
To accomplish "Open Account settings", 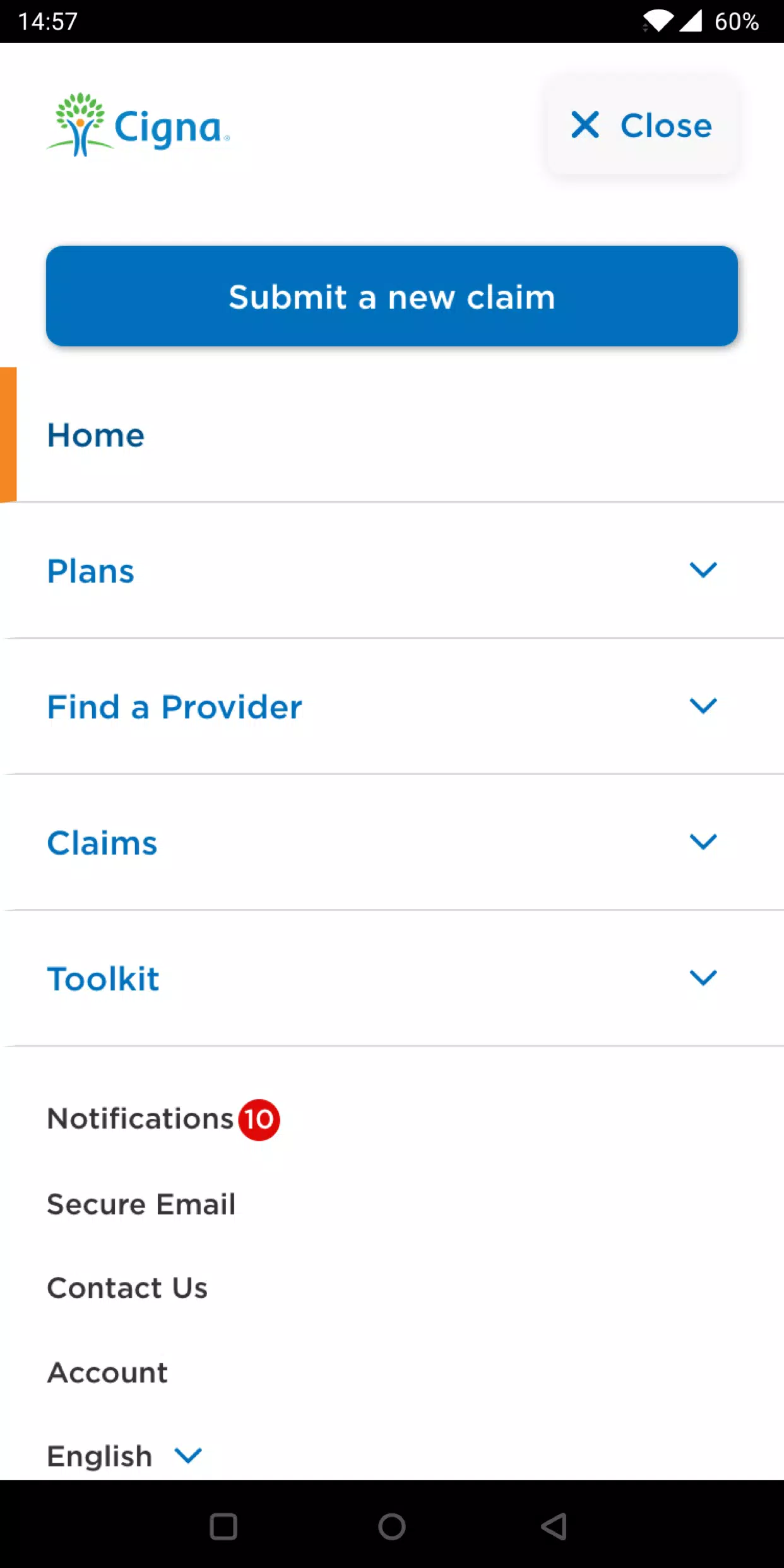I will [x=108, y=1372].
